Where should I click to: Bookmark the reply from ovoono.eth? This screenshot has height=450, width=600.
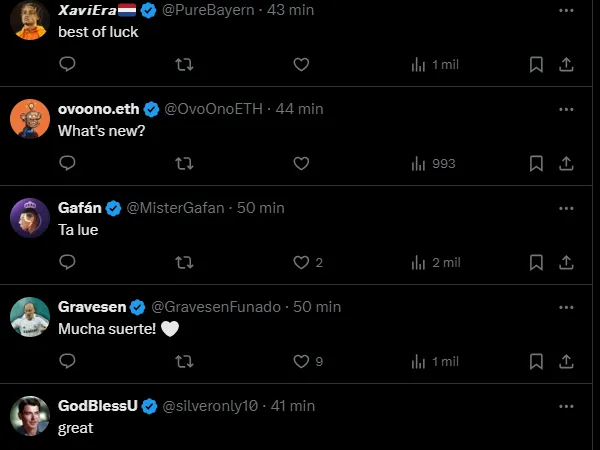coord(536,163)
